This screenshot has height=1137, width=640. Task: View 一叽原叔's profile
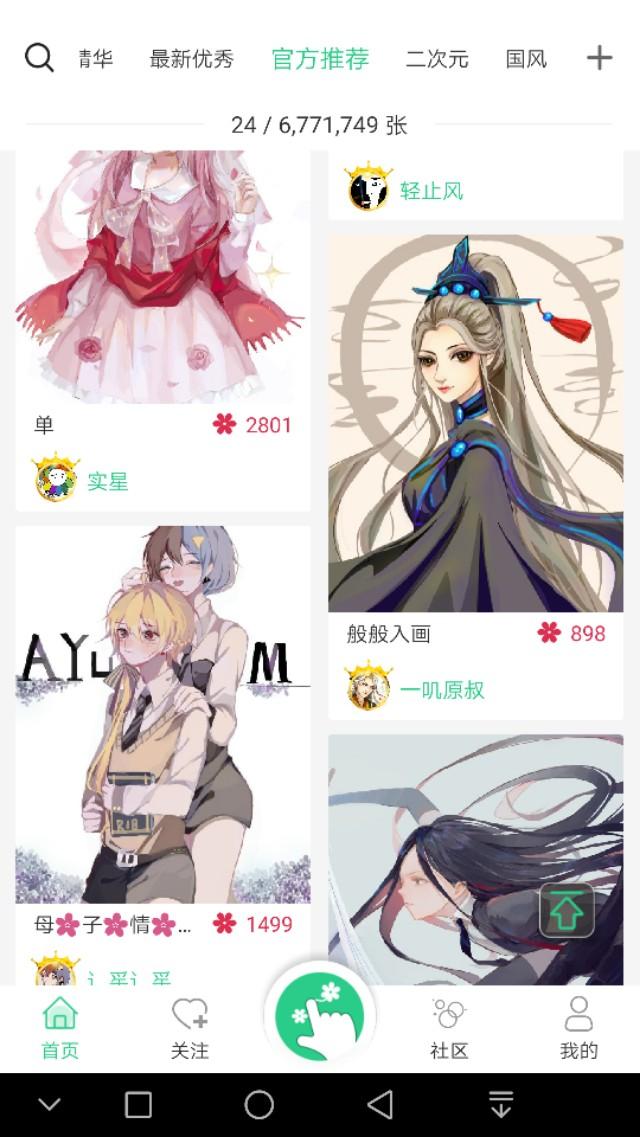click(x=442, y=690)
